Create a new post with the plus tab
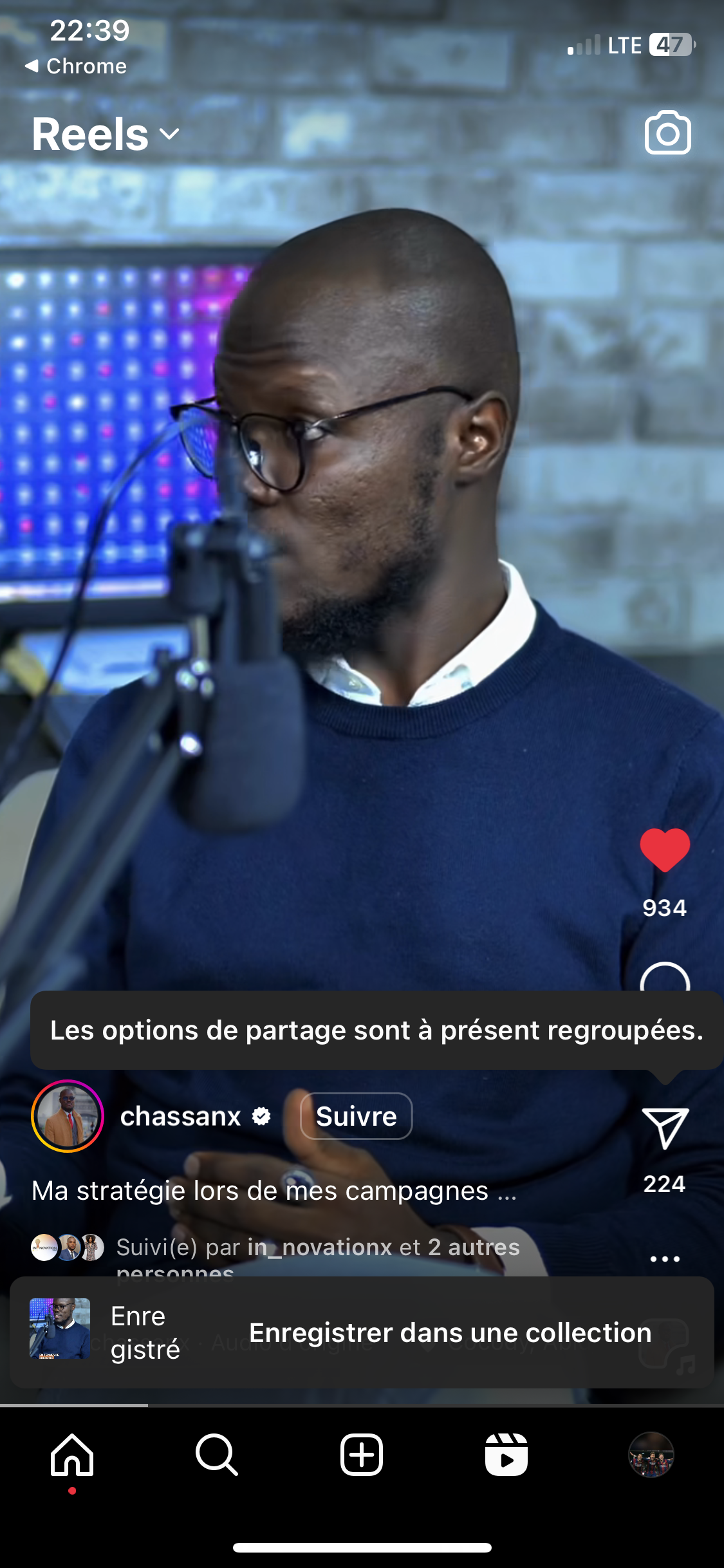Viewport: 724px width, 1568px height. pos(362,1455)
